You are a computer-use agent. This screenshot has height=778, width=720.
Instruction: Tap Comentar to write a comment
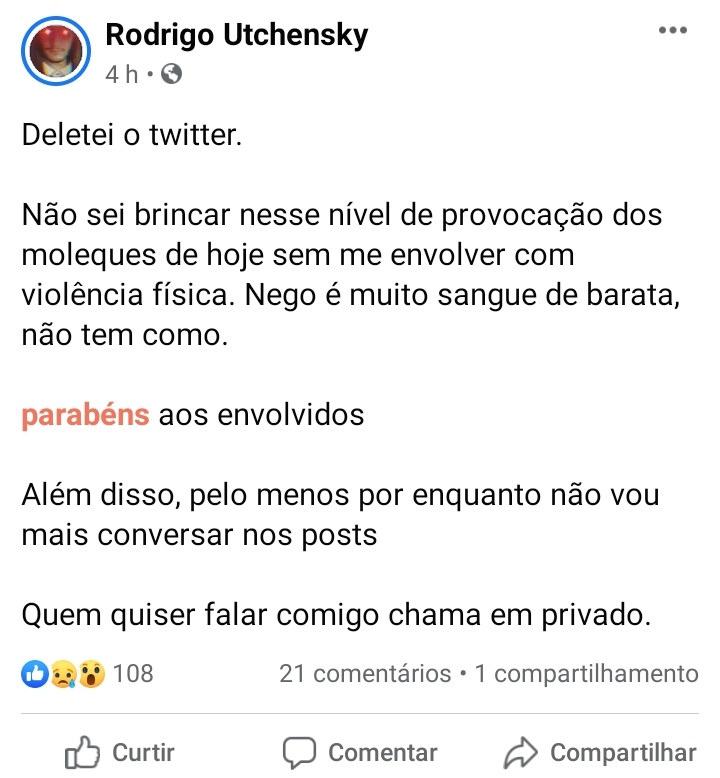click(360, 752)
